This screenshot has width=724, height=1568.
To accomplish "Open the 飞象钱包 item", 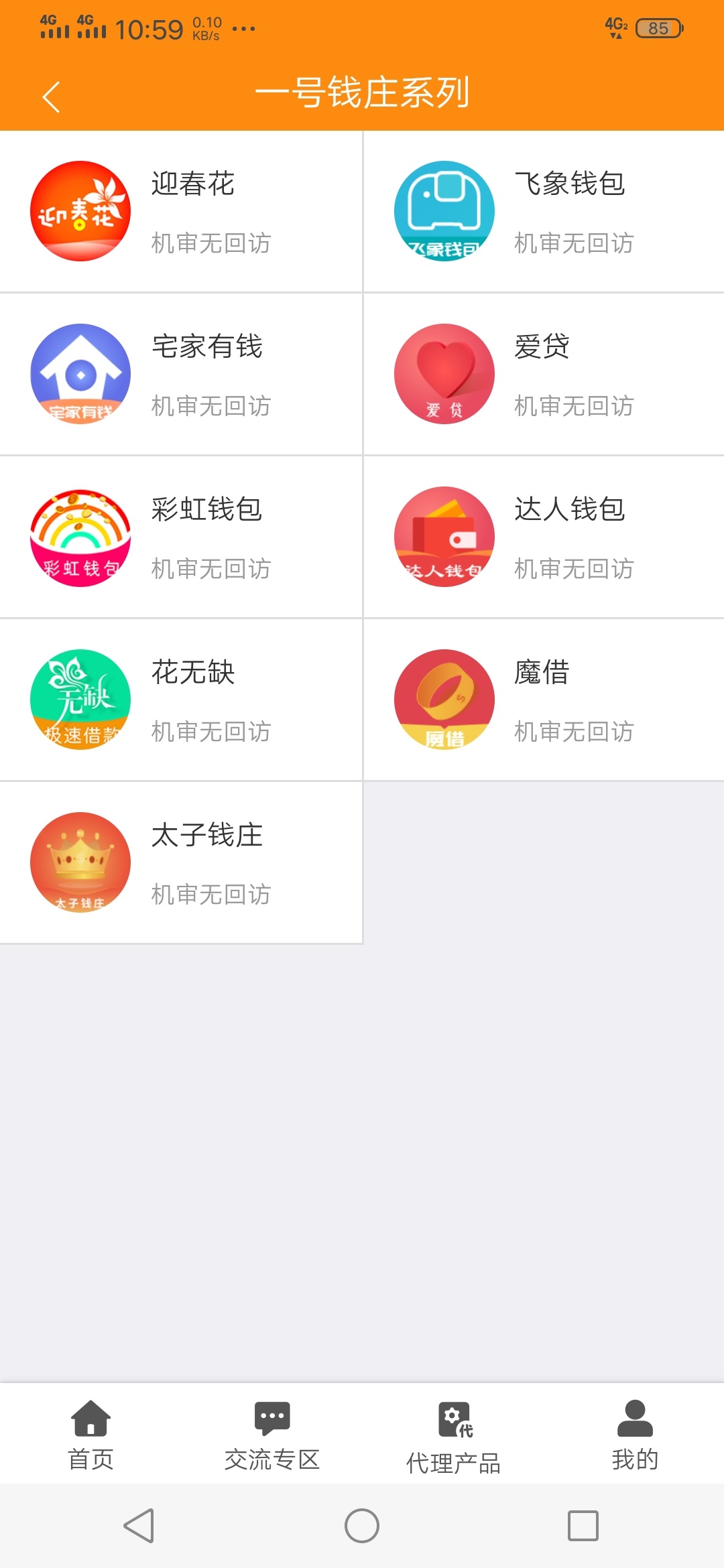I will click(x=544, y=211).
